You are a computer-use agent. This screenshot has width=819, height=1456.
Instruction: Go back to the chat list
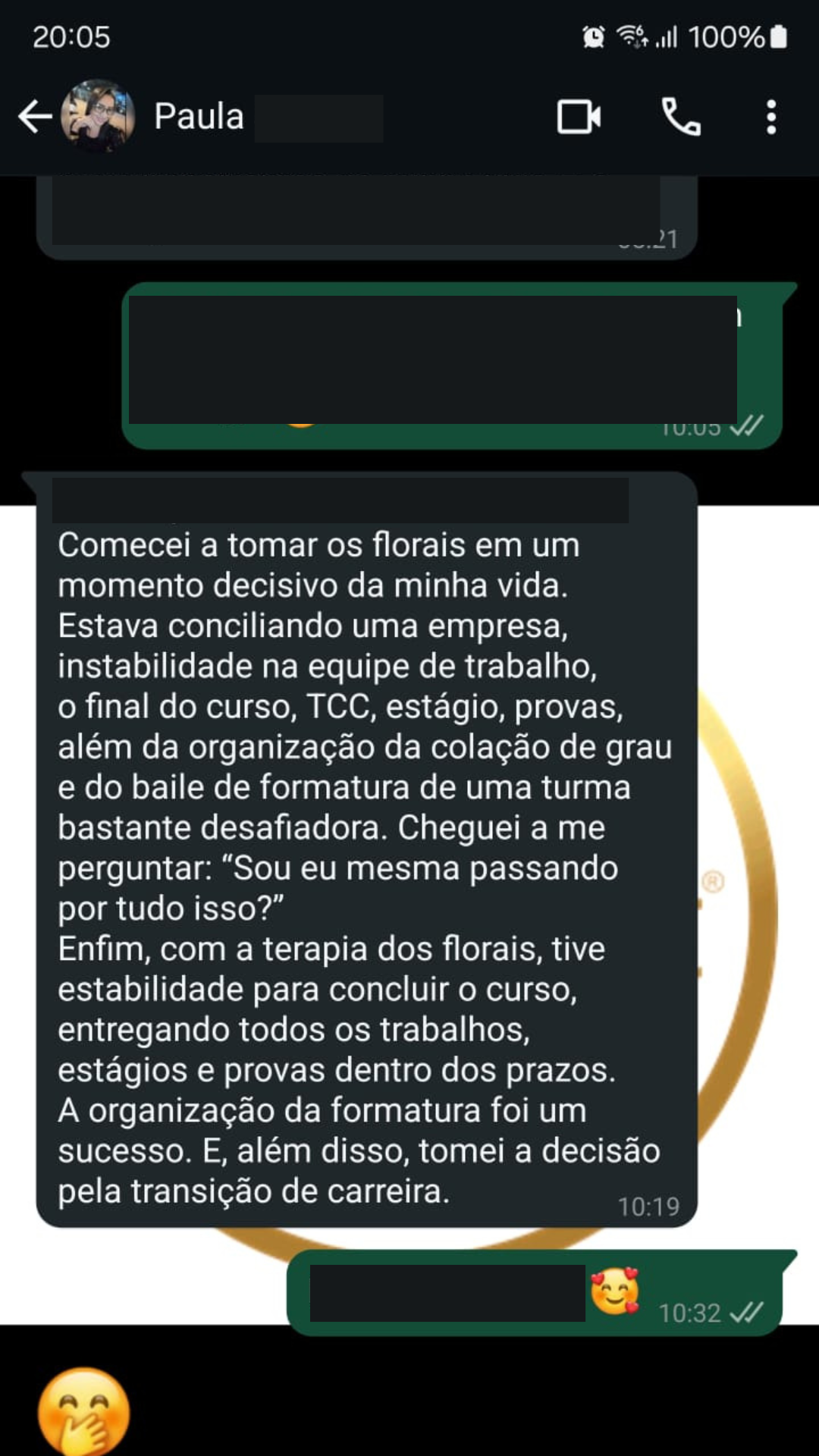pos(34,117)
